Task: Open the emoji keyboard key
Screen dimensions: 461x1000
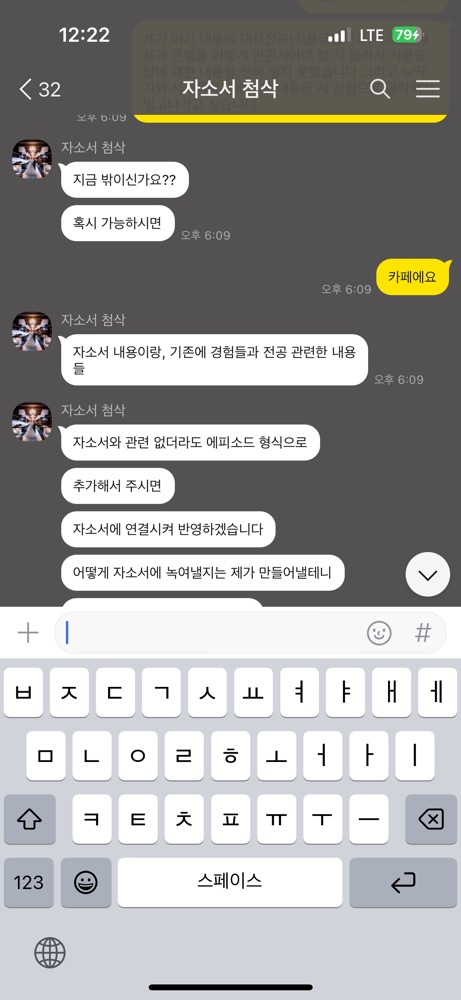Action: point(86,882)
